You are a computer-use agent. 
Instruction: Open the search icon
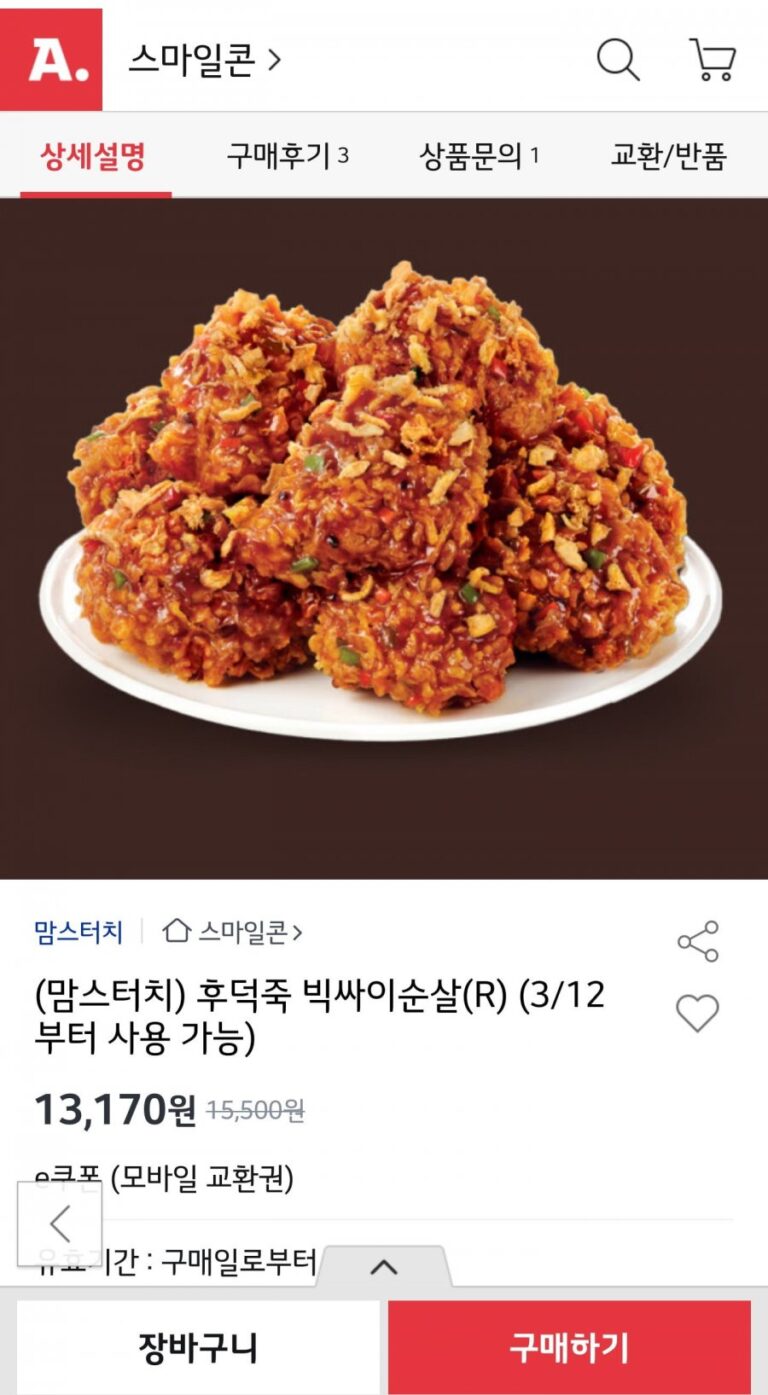click(x=618, y=60)
